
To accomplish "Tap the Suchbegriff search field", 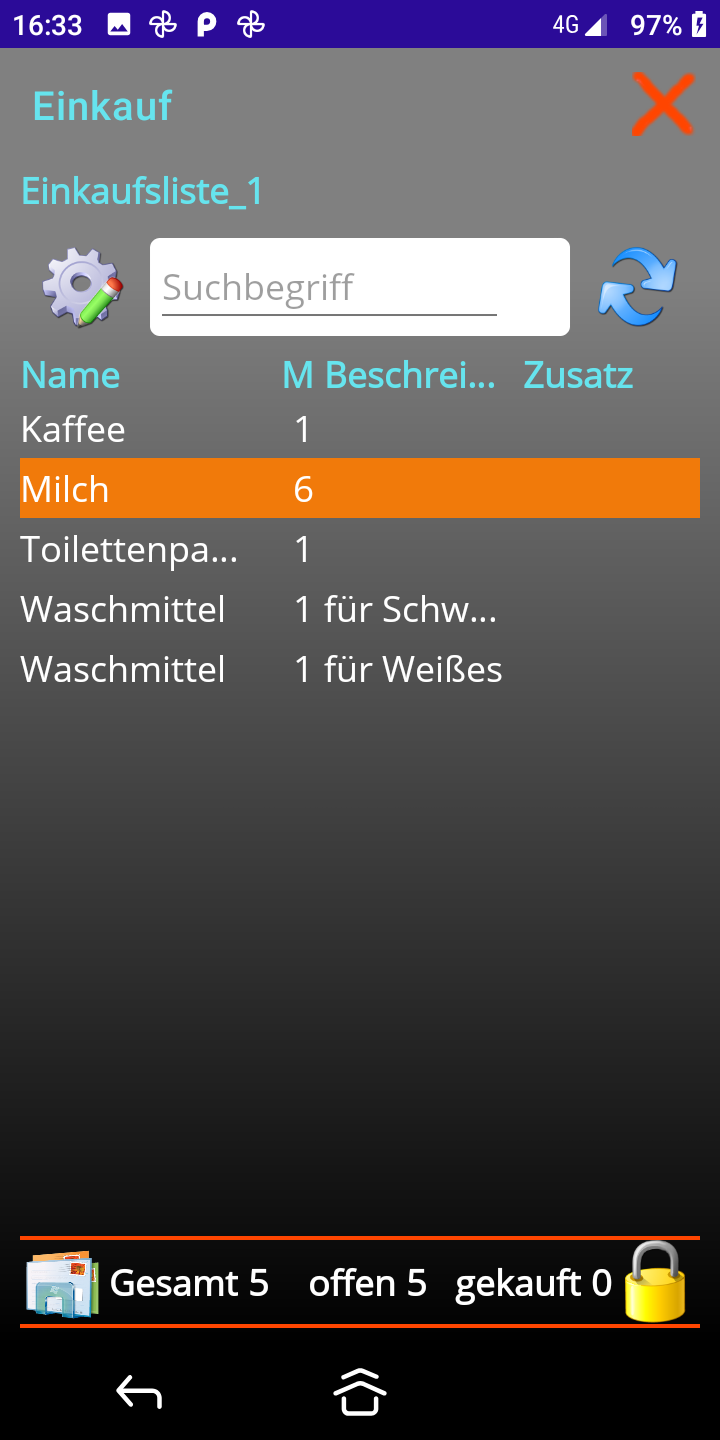I will 330,288.
